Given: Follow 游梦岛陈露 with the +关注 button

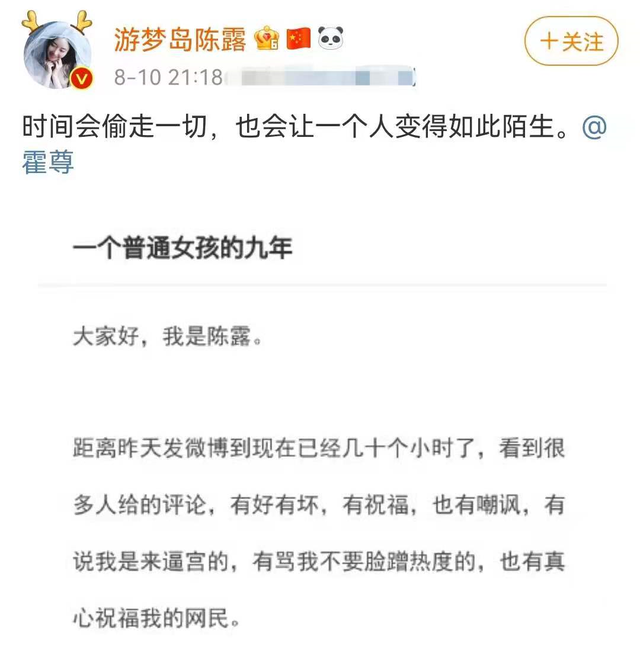Looking at the screenshot, I should pyautogui.click(x=571, y=41).
